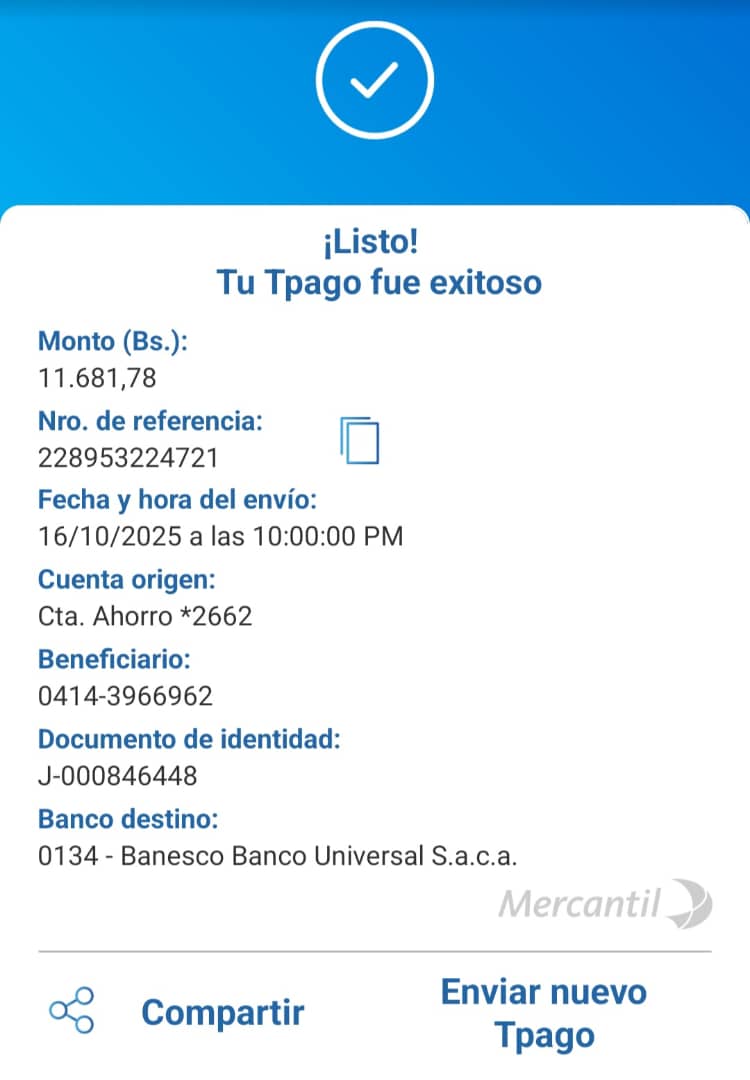Tap Enviar nuevo Tpago
750x1080 pixels.
click(544, 1013)
